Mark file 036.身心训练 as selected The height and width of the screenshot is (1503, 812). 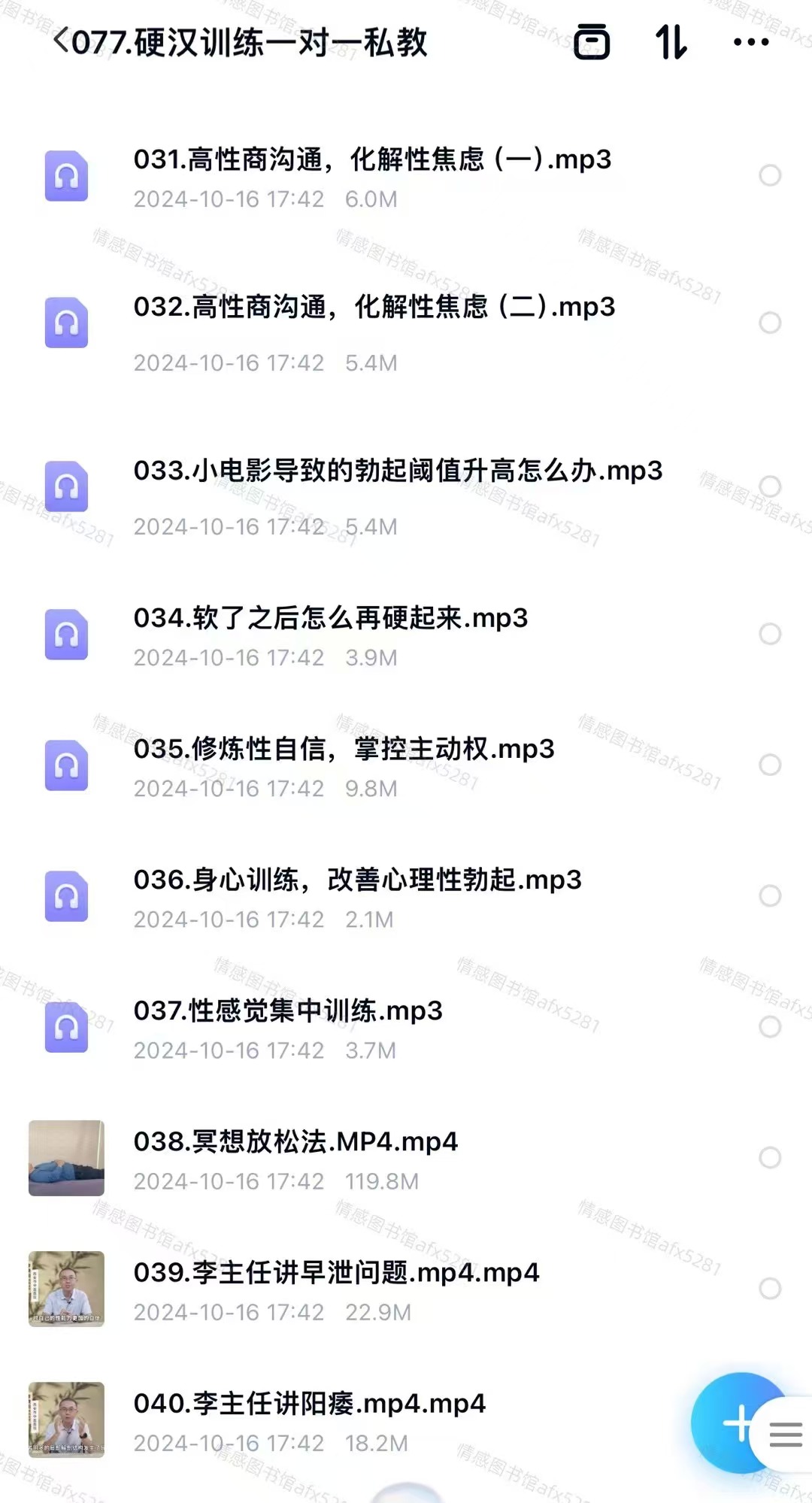(770, 895)
